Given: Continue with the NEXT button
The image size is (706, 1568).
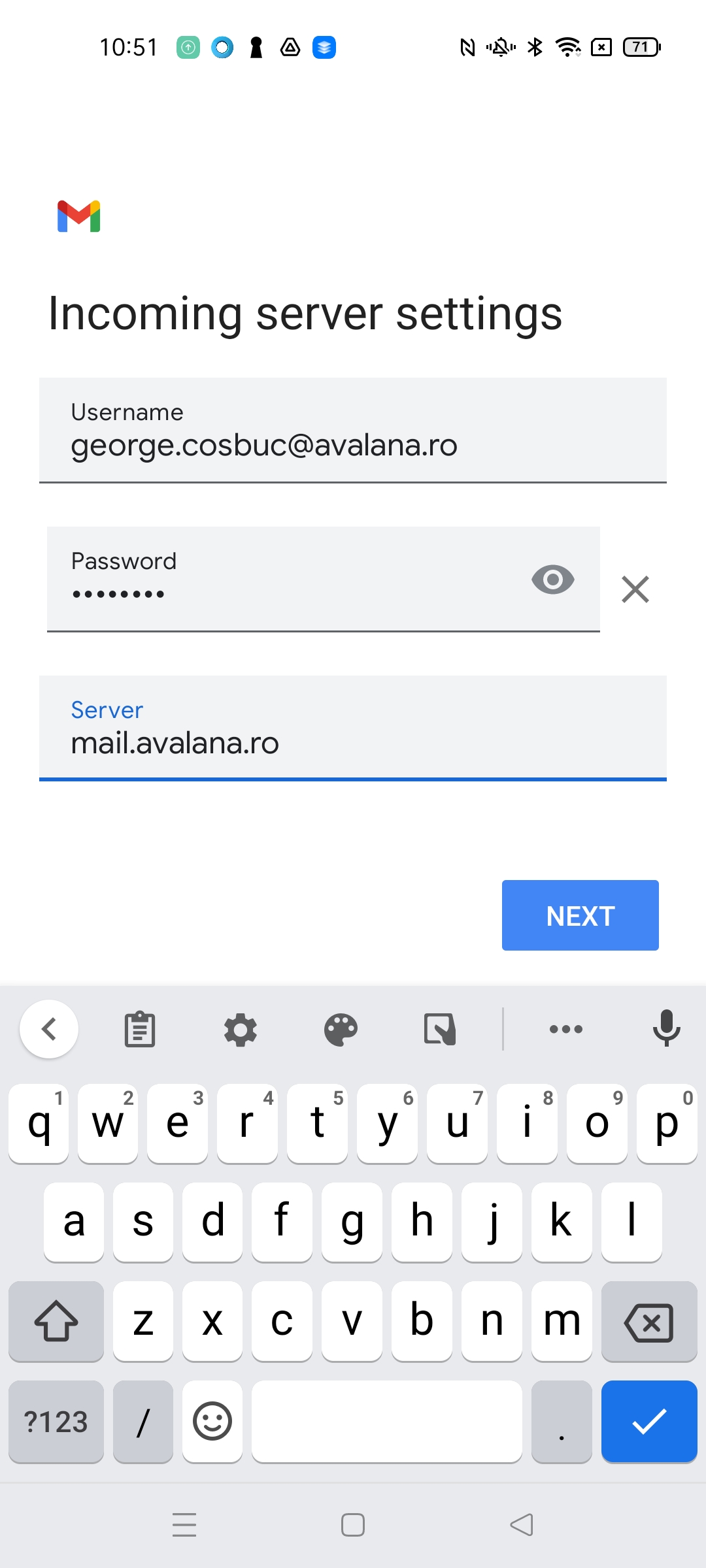Looking at the screenshot, I should [x=580, y=915].
